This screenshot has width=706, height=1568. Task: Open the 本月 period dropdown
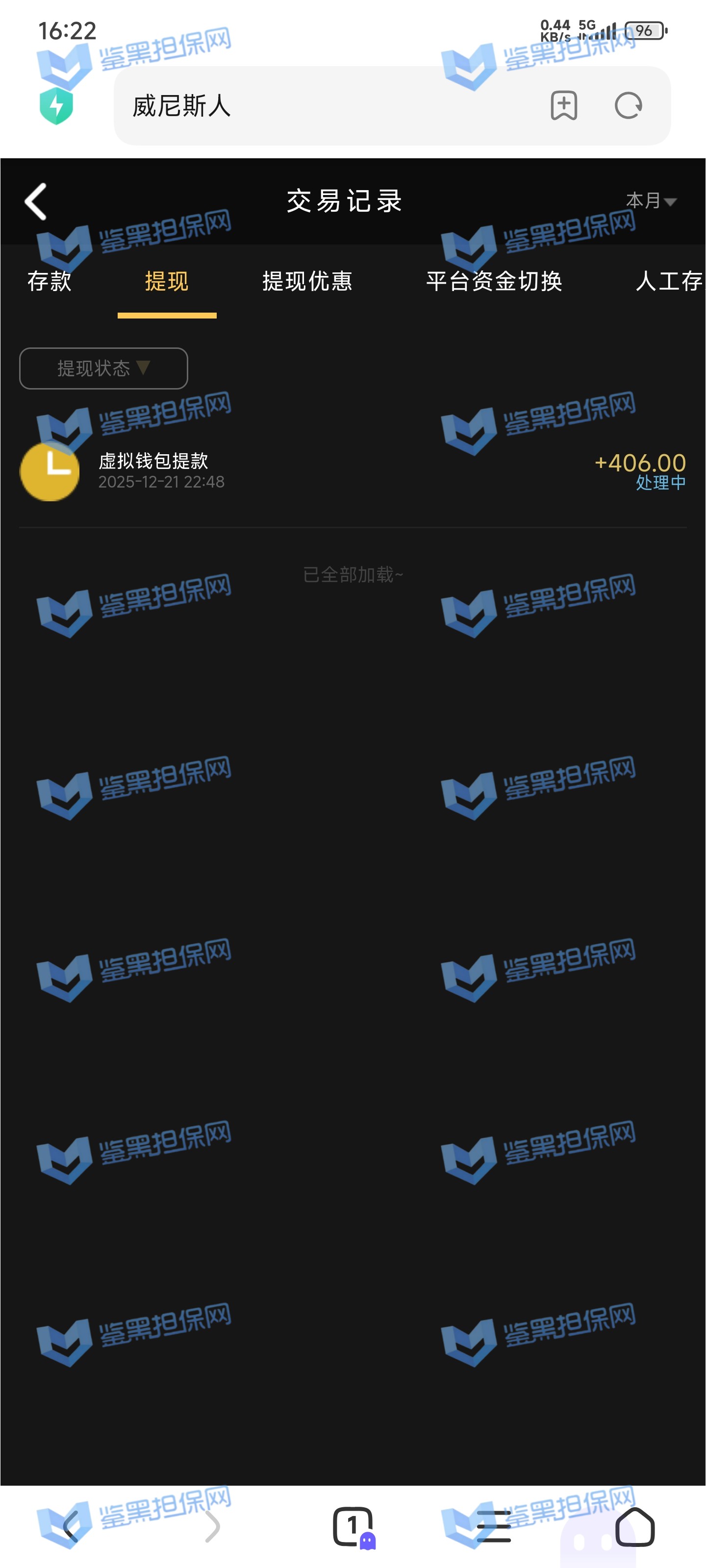(x=651, y=201)
